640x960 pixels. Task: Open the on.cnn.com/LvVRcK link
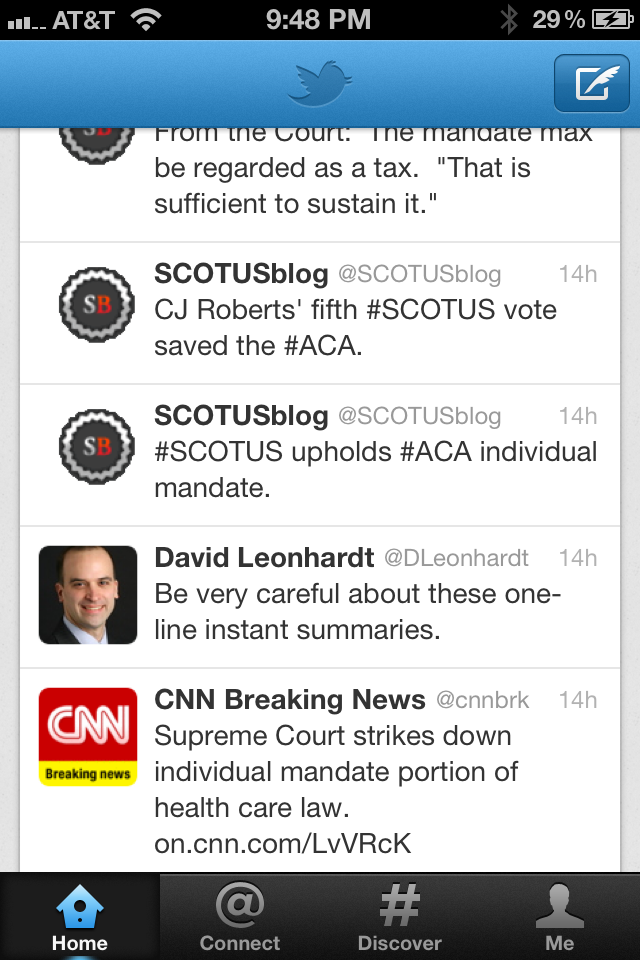(x=282, y=843)
